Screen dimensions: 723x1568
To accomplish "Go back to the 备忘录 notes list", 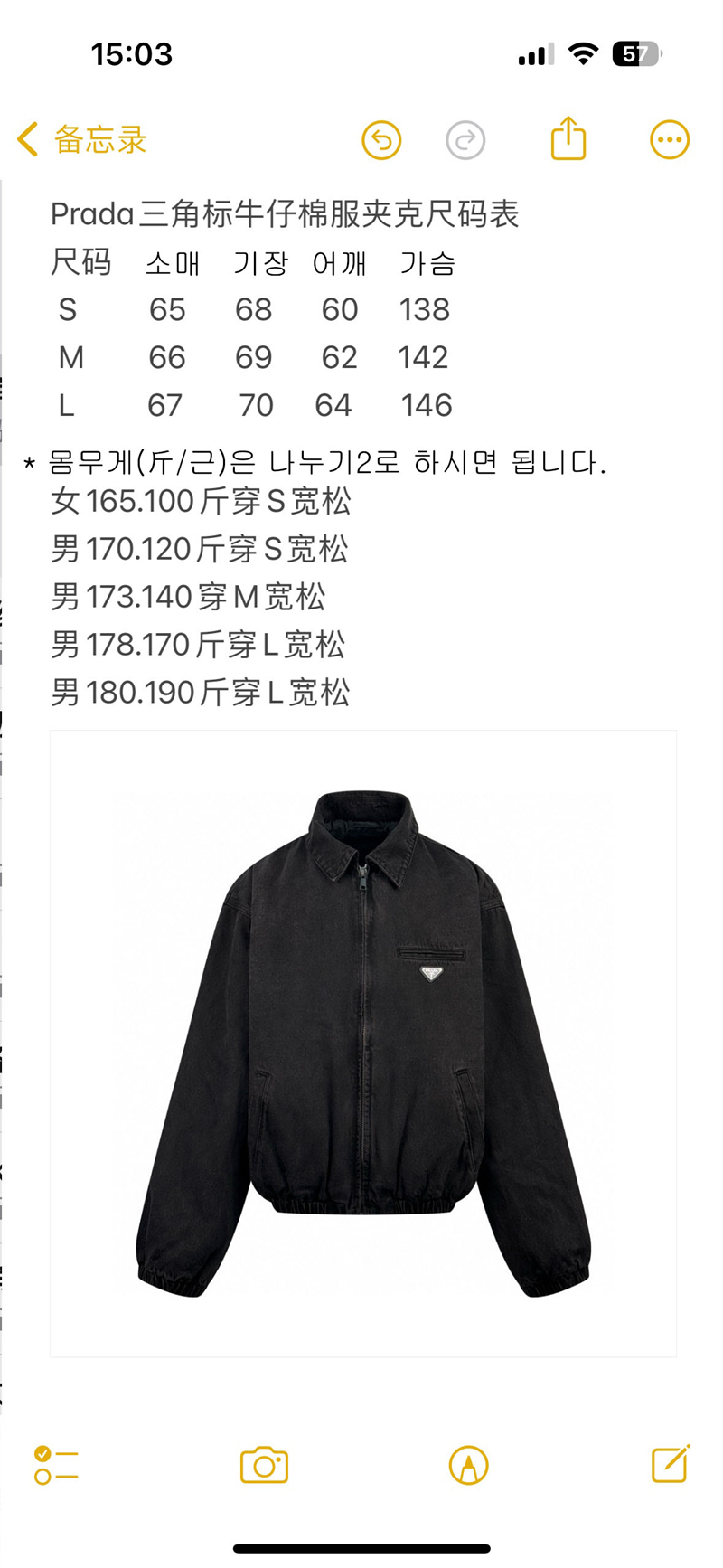I will pos(81,140).
